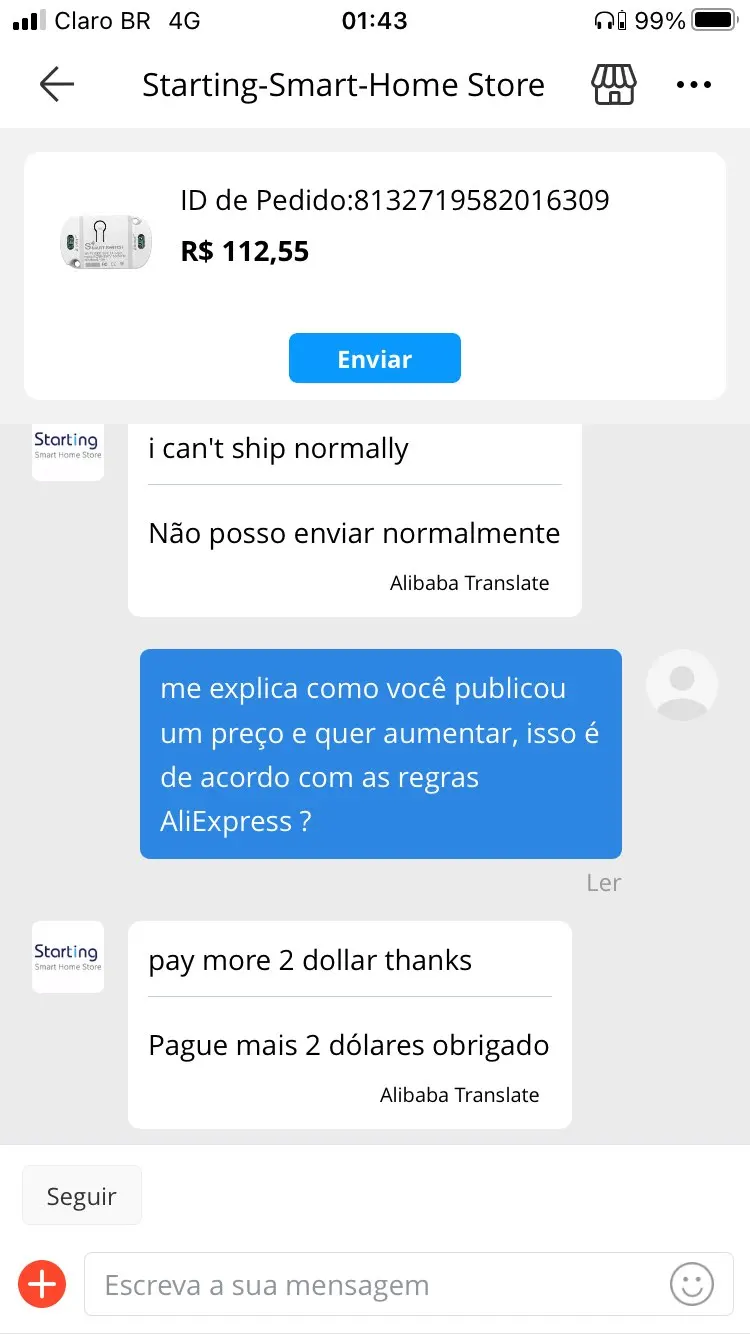Follow the store with Seguir

tap(82, 1196)
